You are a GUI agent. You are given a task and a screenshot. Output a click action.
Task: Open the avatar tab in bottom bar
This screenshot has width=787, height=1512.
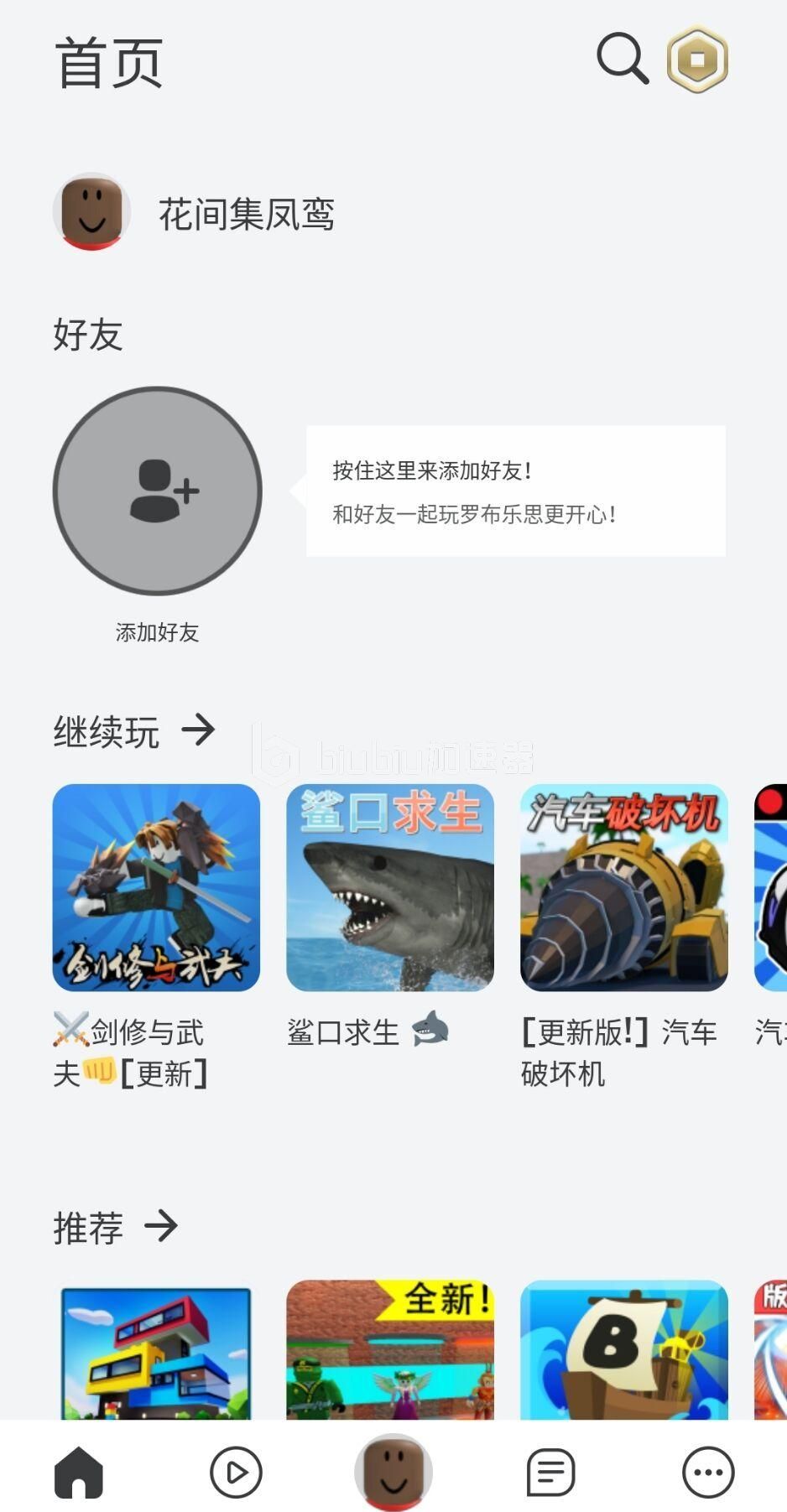pyautogui.click(x=393, y=1472)
